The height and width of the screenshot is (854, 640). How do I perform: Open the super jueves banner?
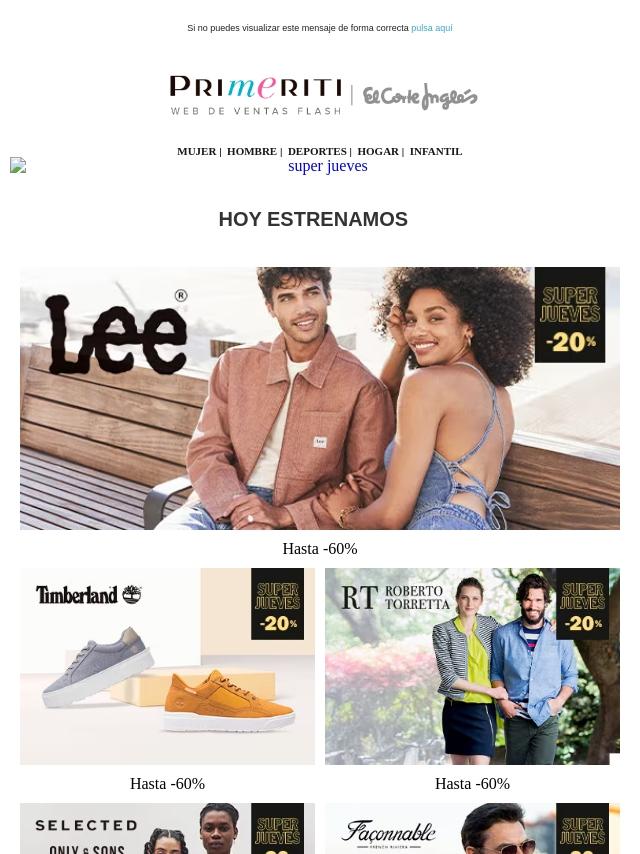[327, 166]
